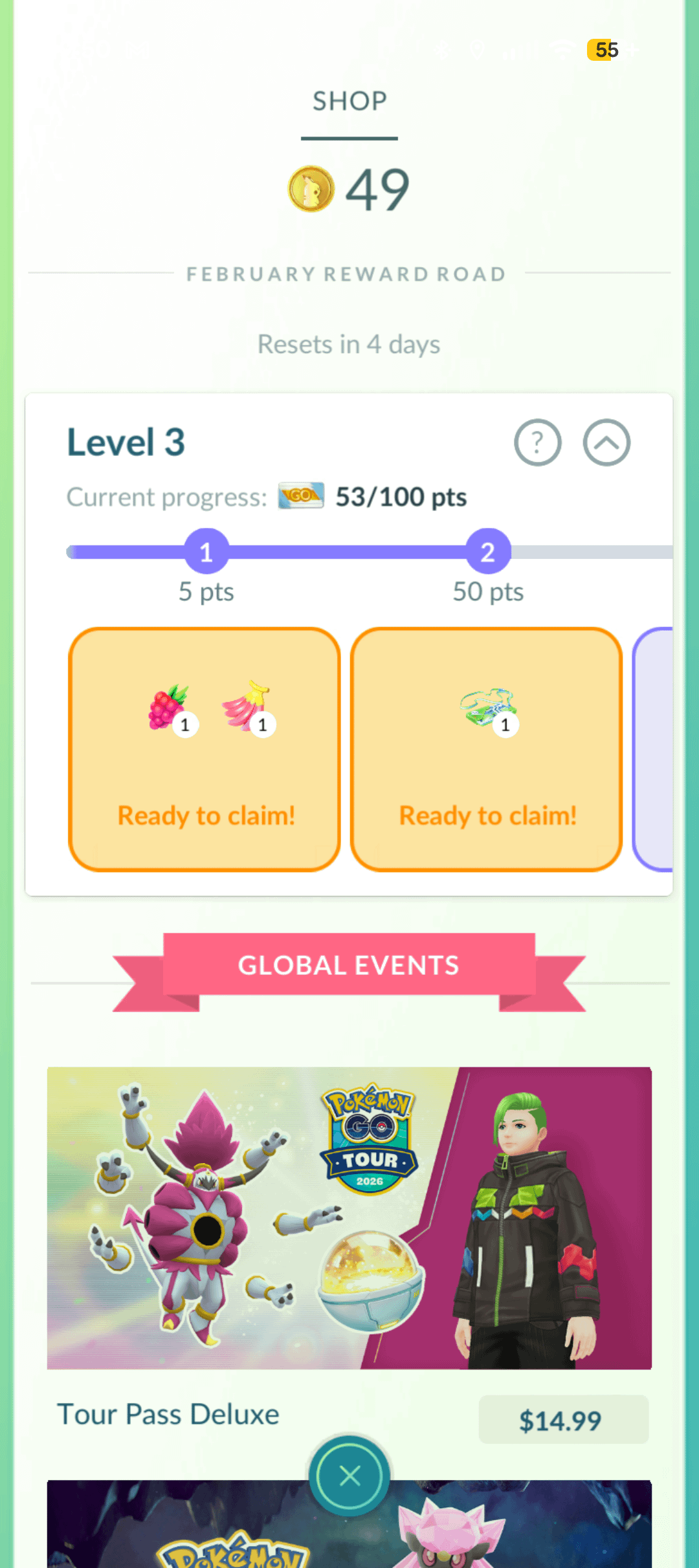Claim the 50 pts reward card

point(486,749)
